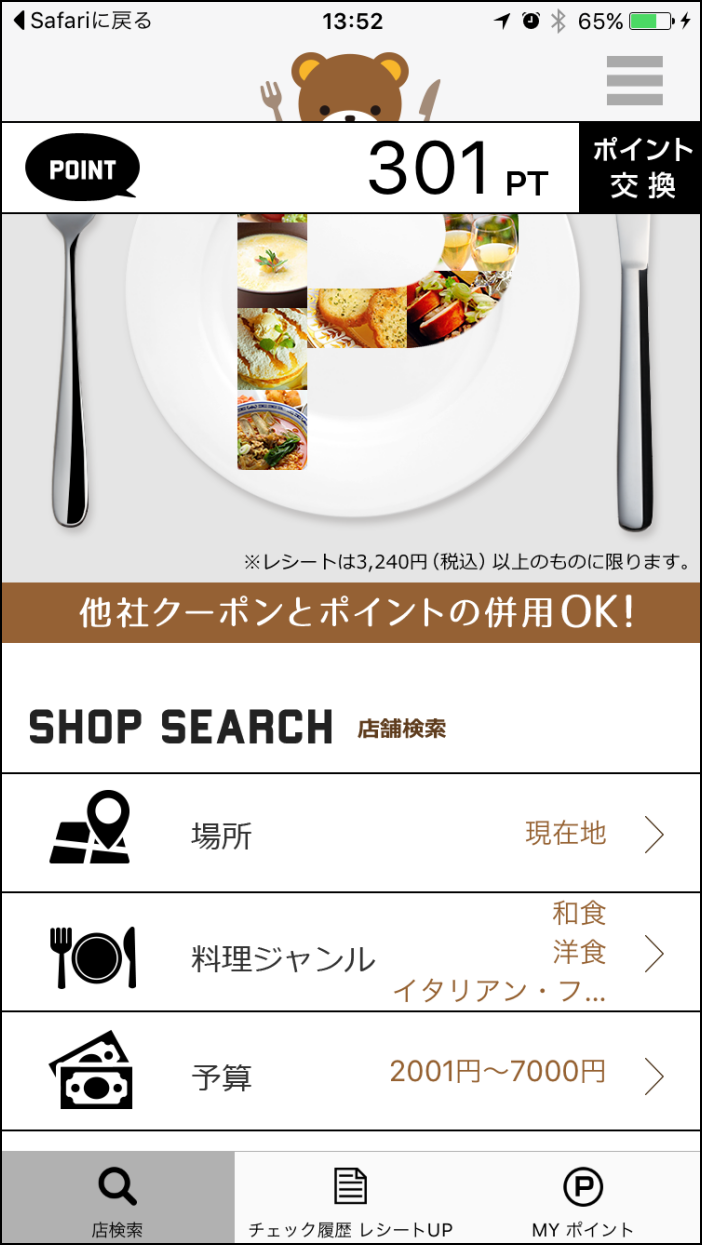Tap the ポイント交換 button

(641, 167)
